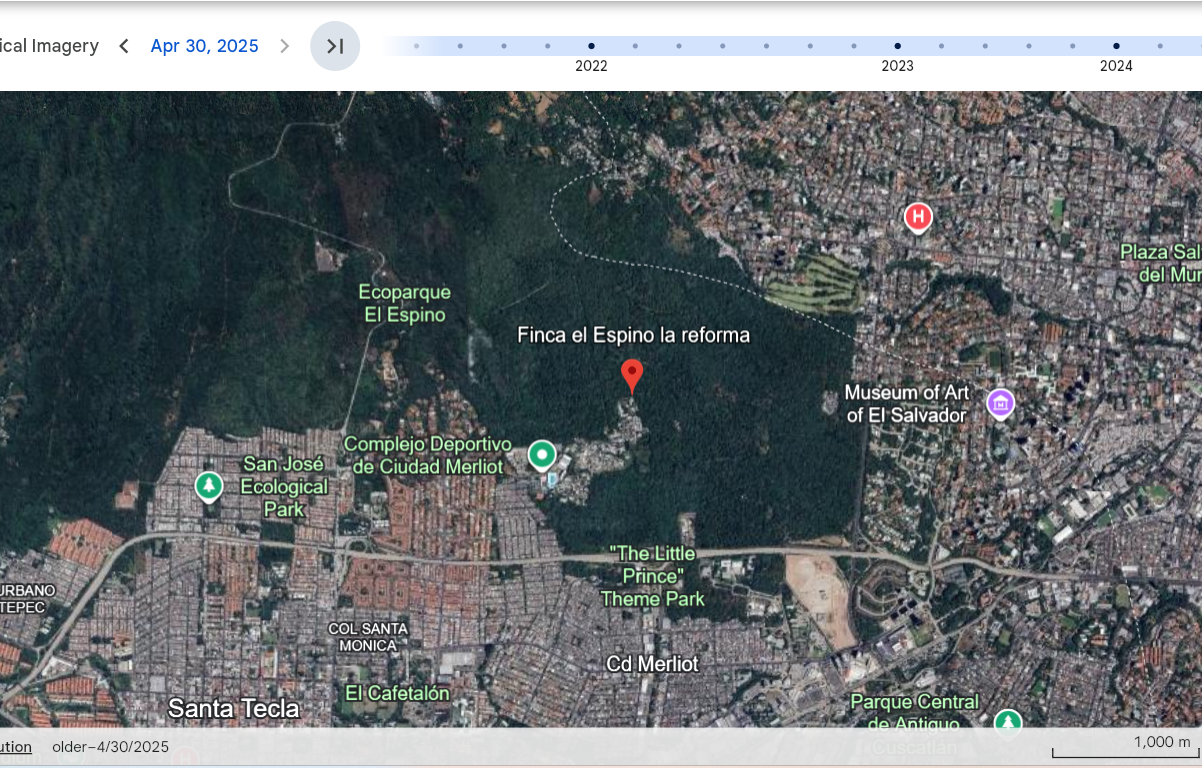Open the Ecoparque El Espino place label
1202x768 pixels.
click(405, 303)
